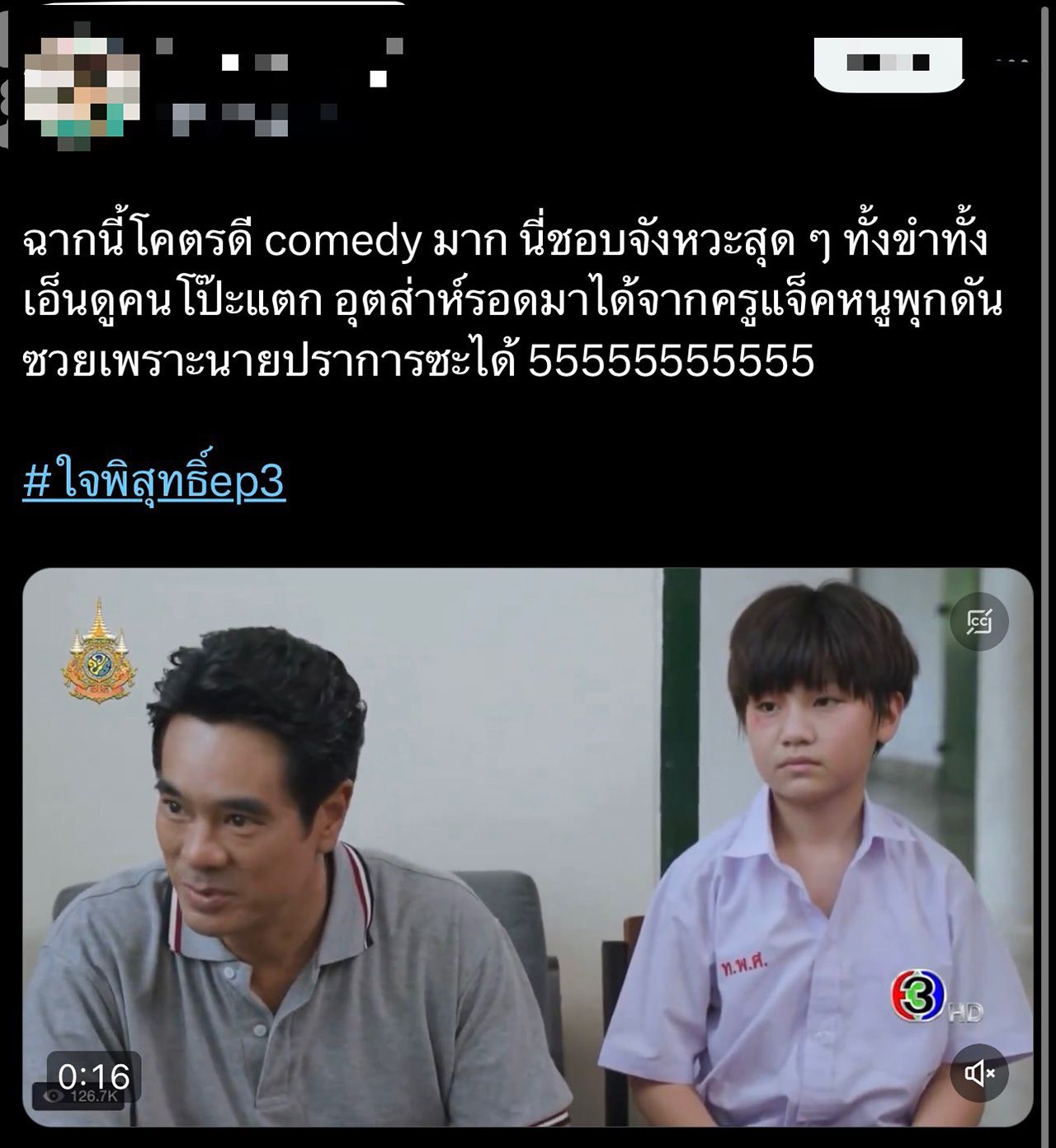Toggle closed captions on the video

[x=979, y=622]
